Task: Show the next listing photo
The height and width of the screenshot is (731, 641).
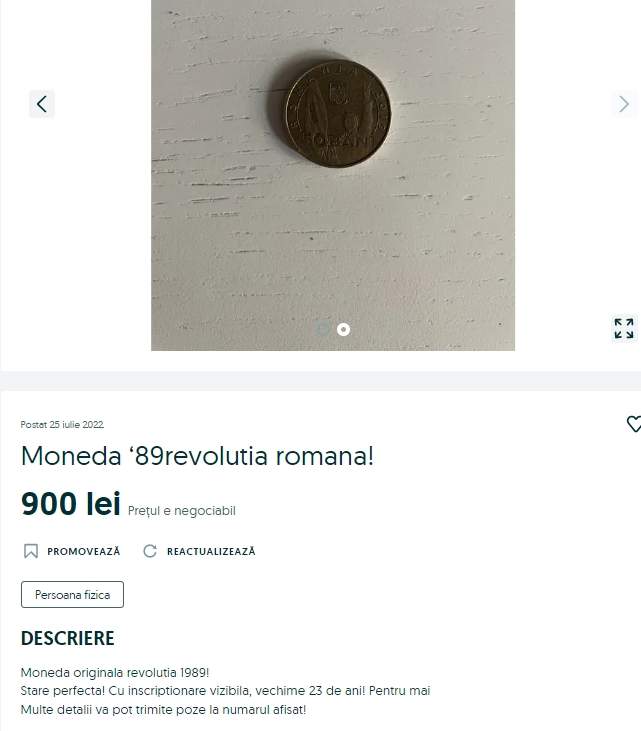Action: pyautogui.click(x=624, y=103)
